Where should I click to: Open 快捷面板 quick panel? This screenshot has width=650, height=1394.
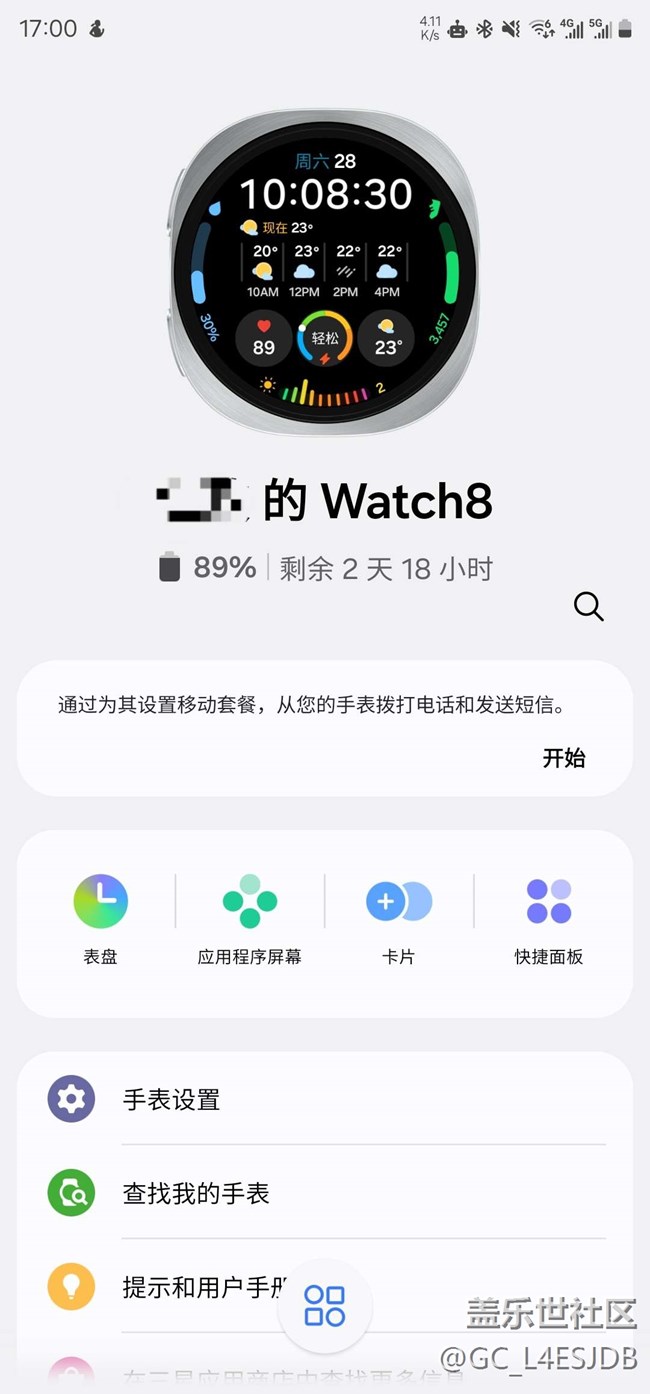[x=548, y=918]
